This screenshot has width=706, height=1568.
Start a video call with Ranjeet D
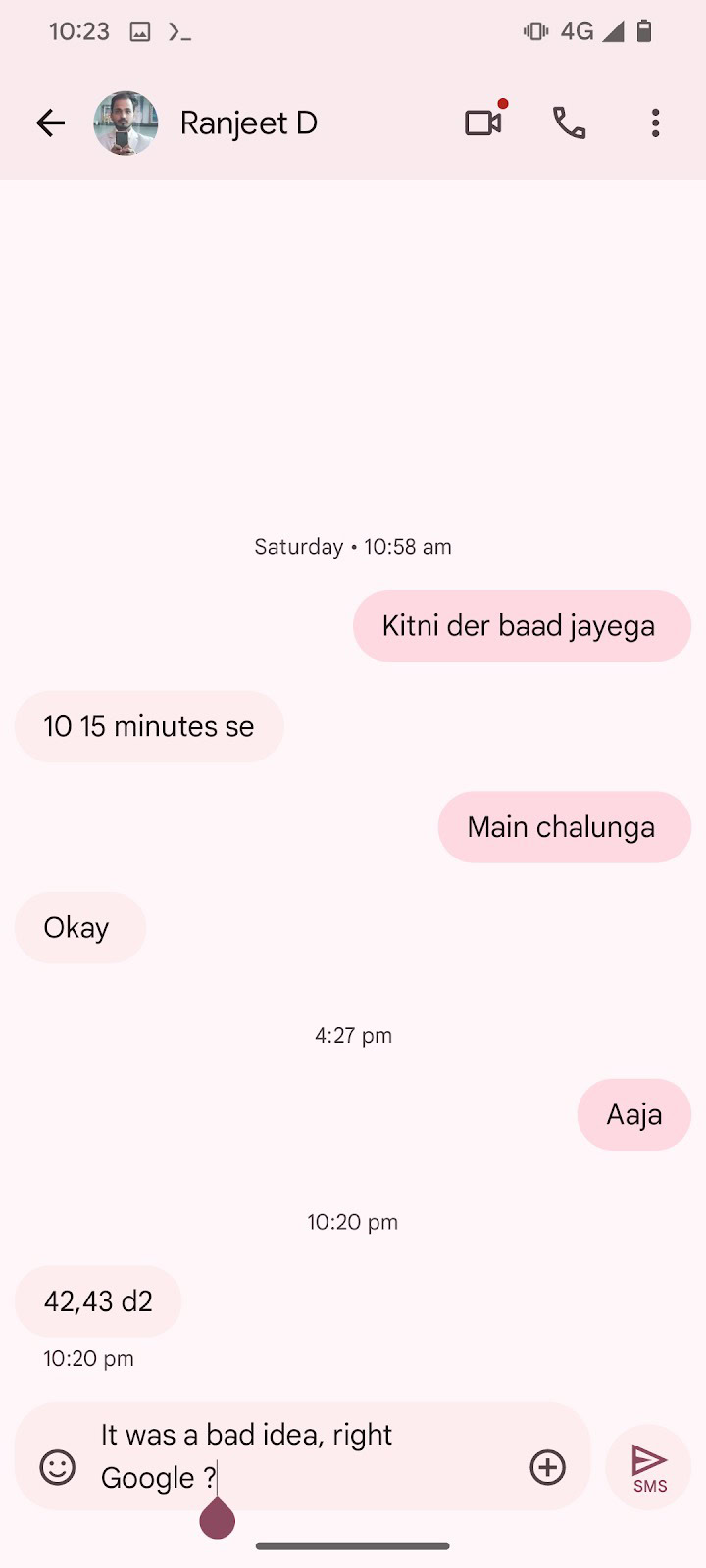[482, 123]
